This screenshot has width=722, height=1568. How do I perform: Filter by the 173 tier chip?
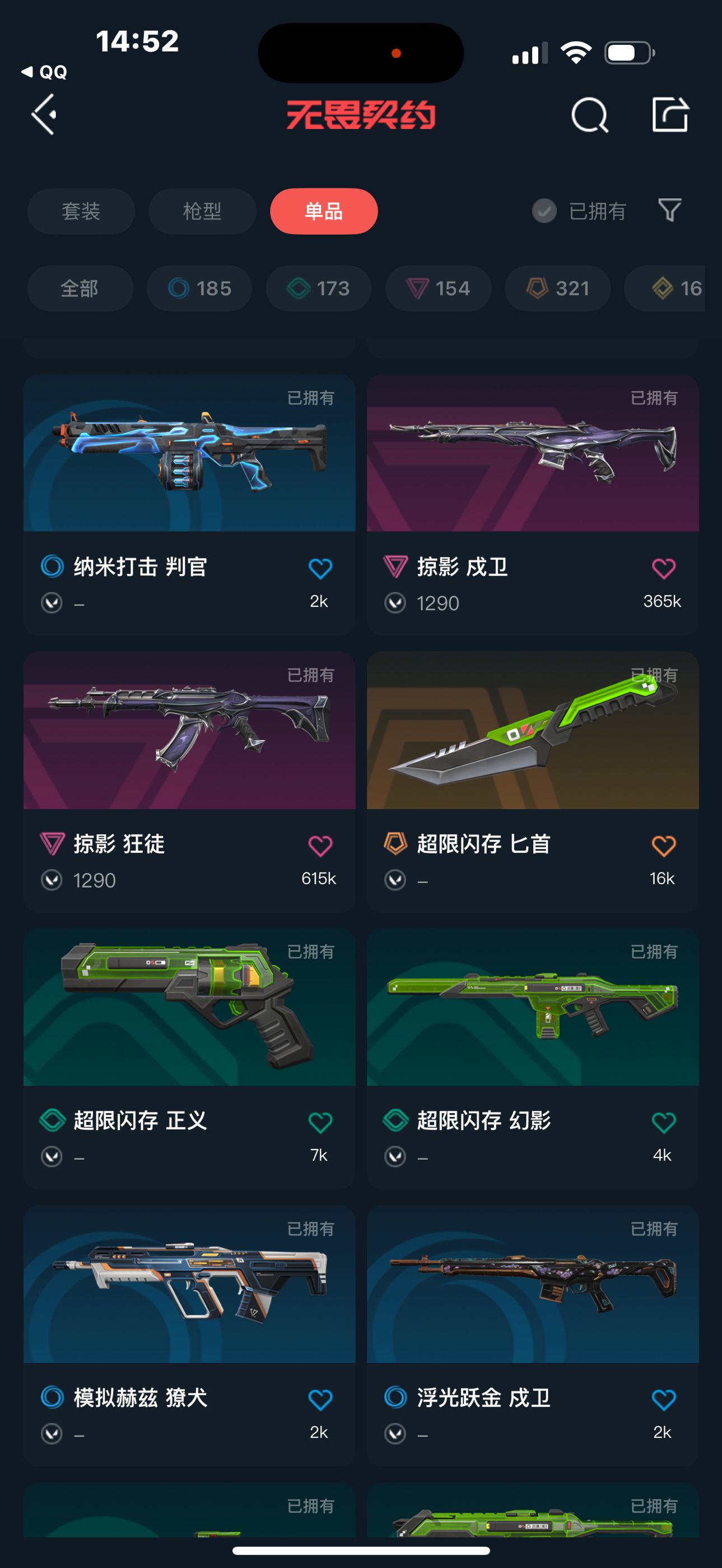point(318,288)
